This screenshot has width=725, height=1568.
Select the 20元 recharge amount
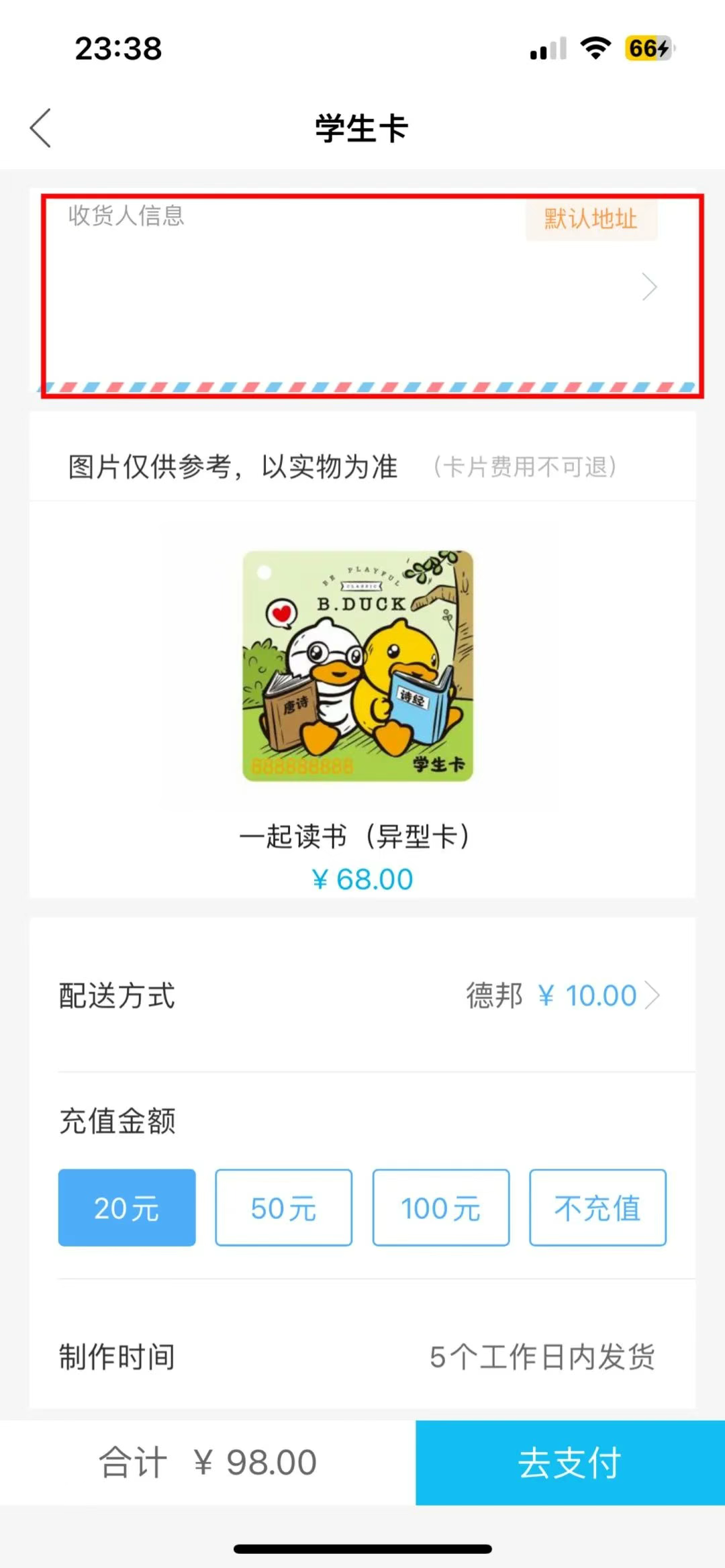(127, 1208)
